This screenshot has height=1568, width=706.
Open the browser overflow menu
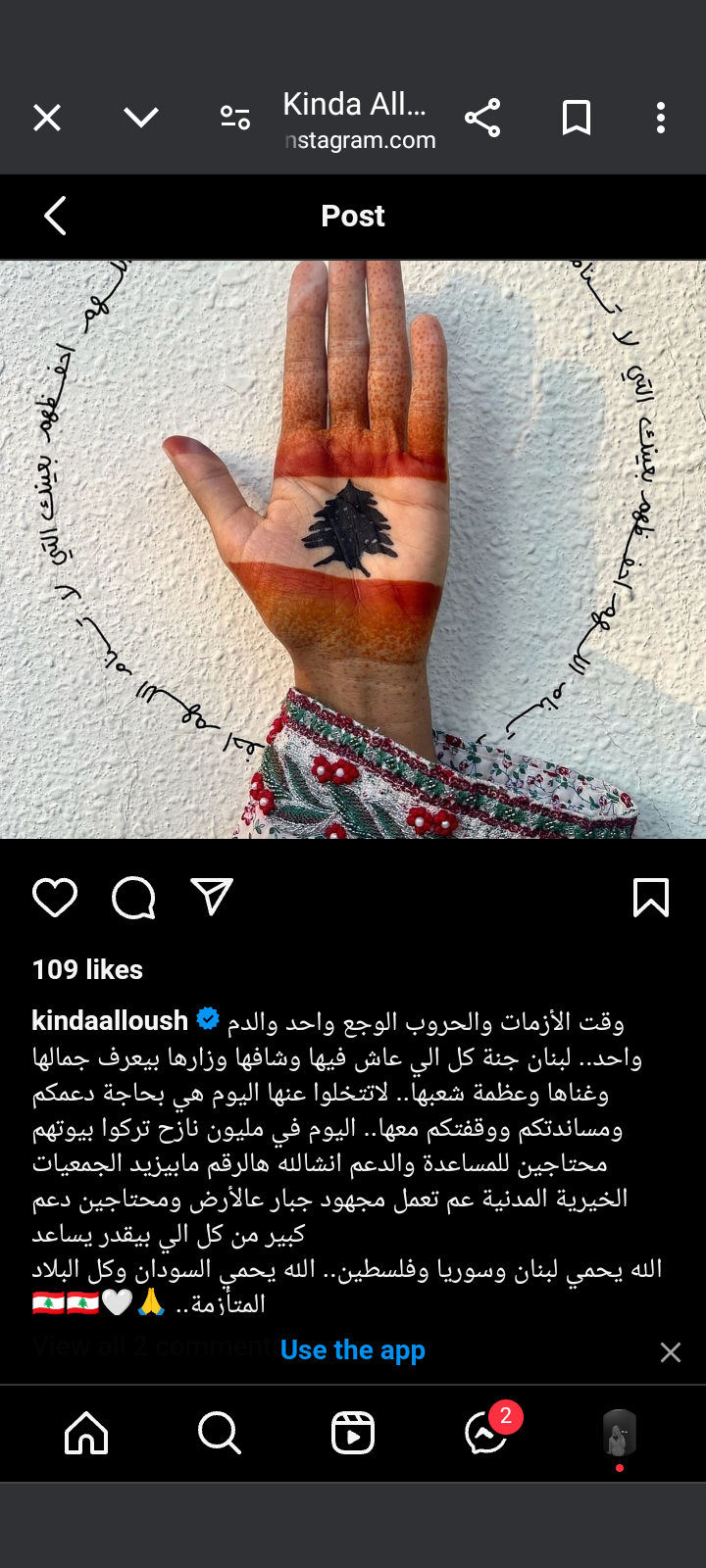[x=661, y=119]
